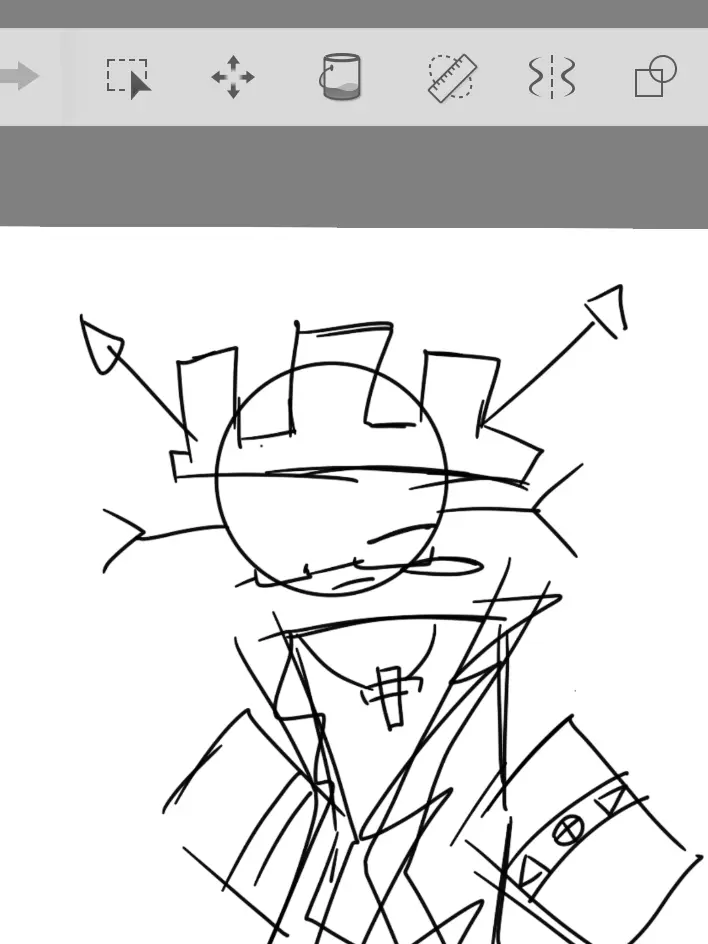The image size is (708, 944).
Task: Pick the paint bucket fill tool
Action: point(340,77)
